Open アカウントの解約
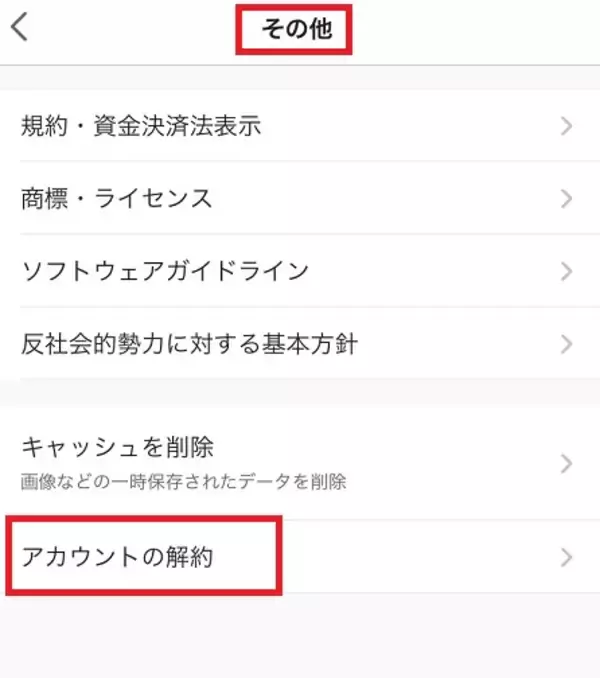Viewport: 600px width, 678px height. click(x=300, y=556)
